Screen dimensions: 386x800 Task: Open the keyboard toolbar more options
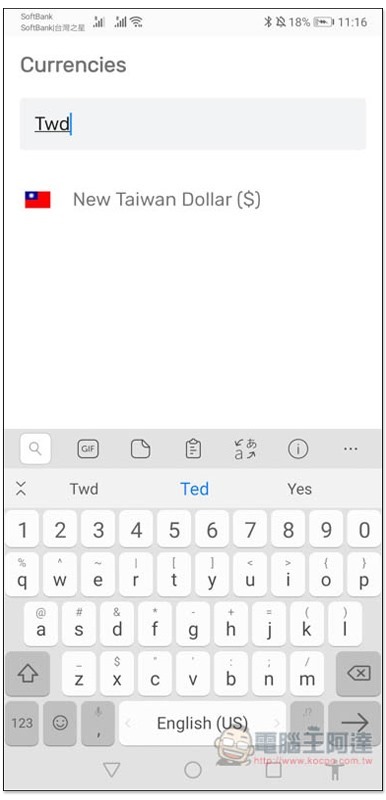[350, 449]
